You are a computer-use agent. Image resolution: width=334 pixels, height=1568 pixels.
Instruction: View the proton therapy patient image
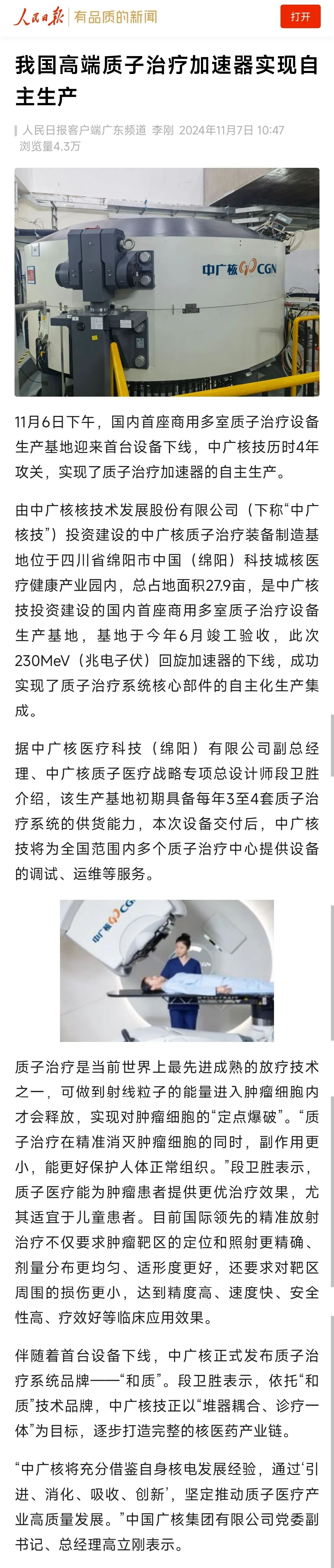(167, 970)
